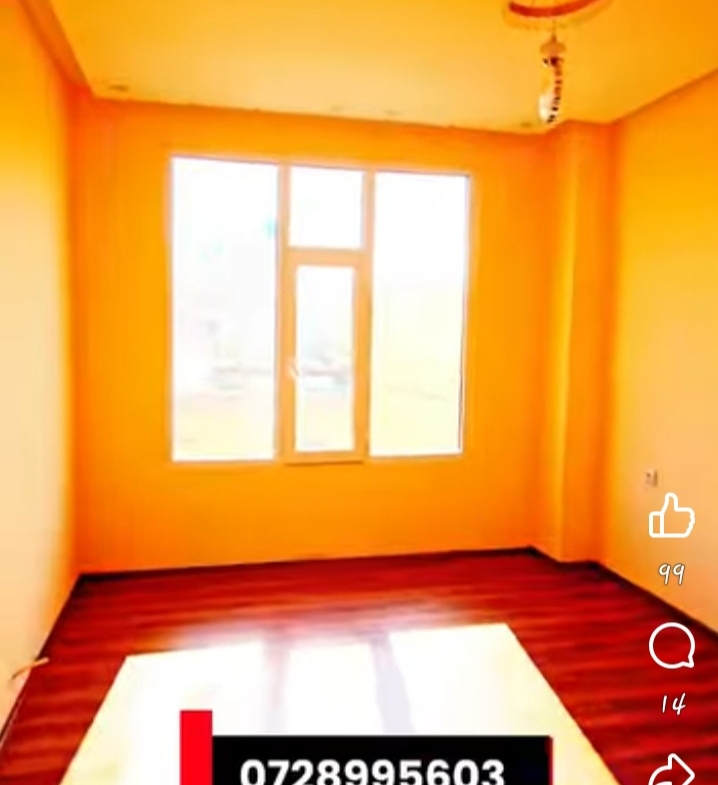Like this video with the thumbs-up icon

coord(671,517)
